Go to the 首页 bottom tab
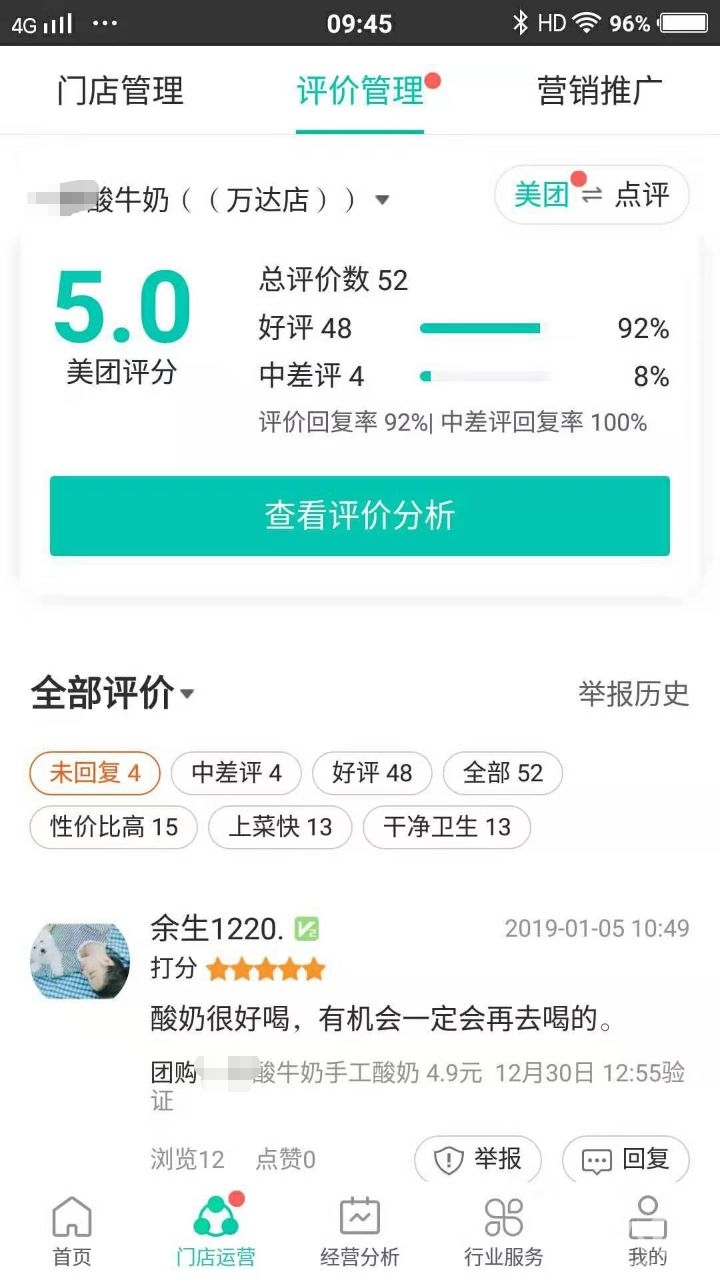Image resolution: width=720 pixels, height=1280 pixels. coord(71,1232)
